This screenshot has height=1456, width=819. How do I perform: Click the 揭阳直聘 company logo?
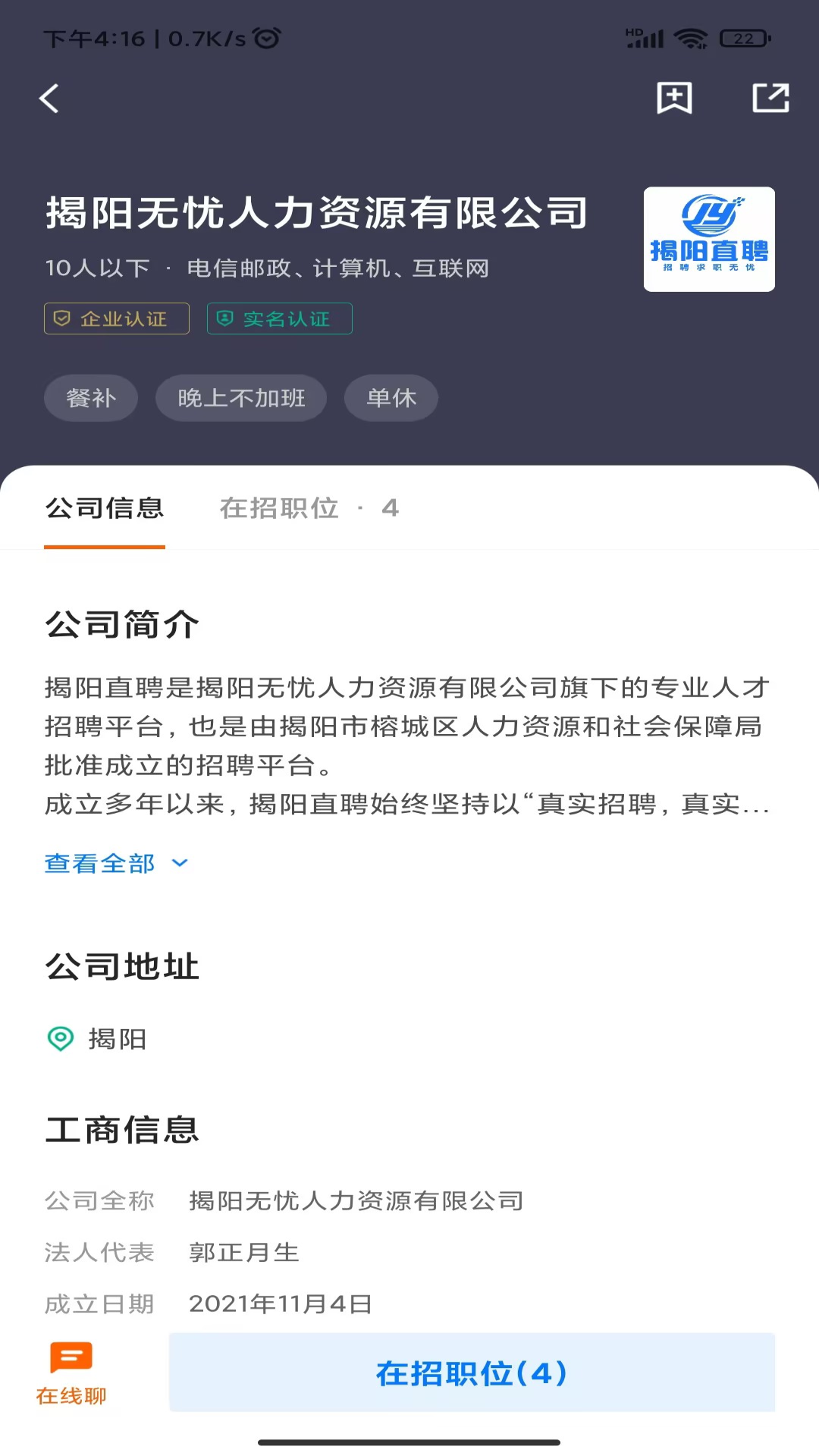708,240
